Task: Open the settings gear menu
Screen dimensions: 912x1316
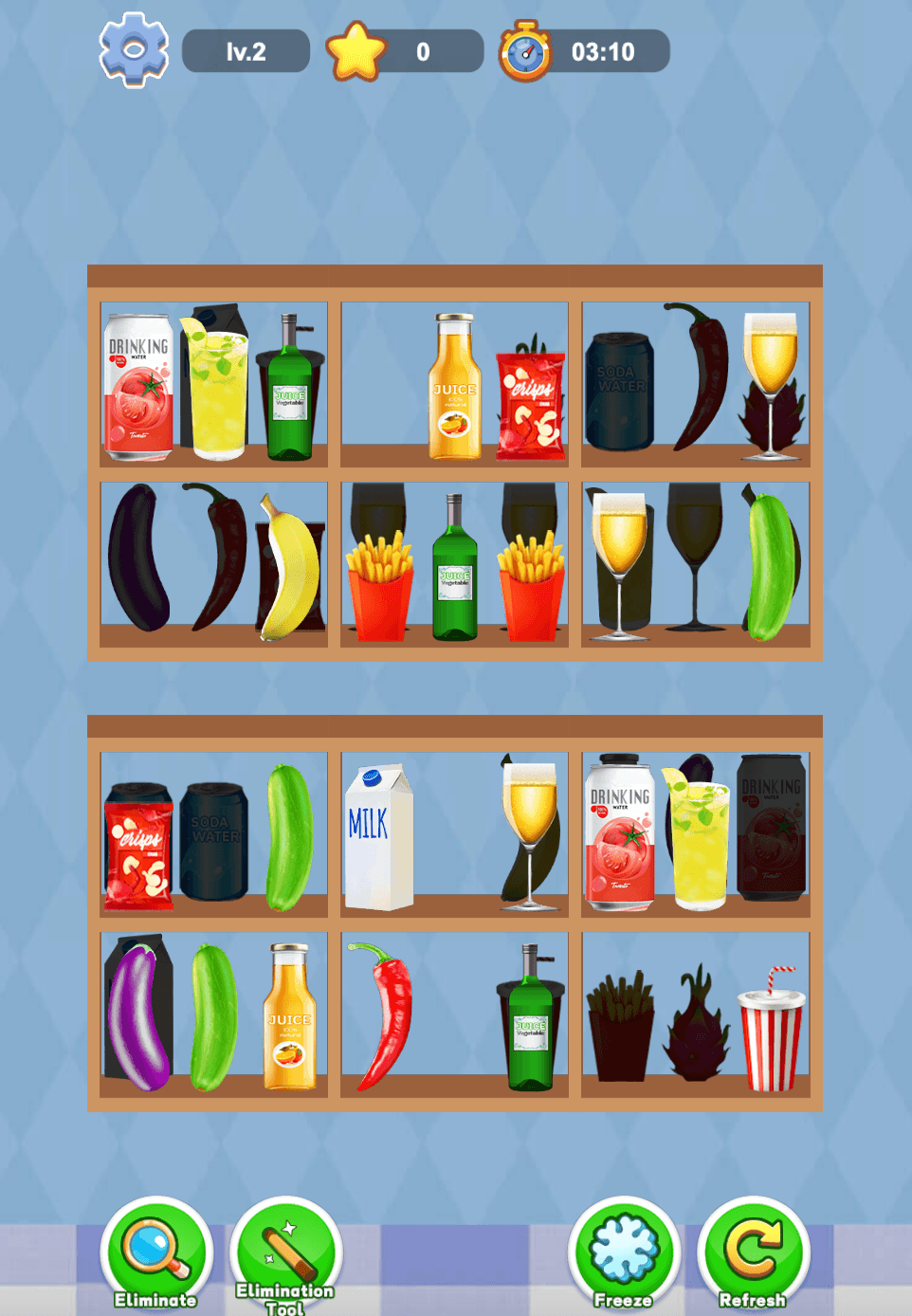Action: pos(133,49)
